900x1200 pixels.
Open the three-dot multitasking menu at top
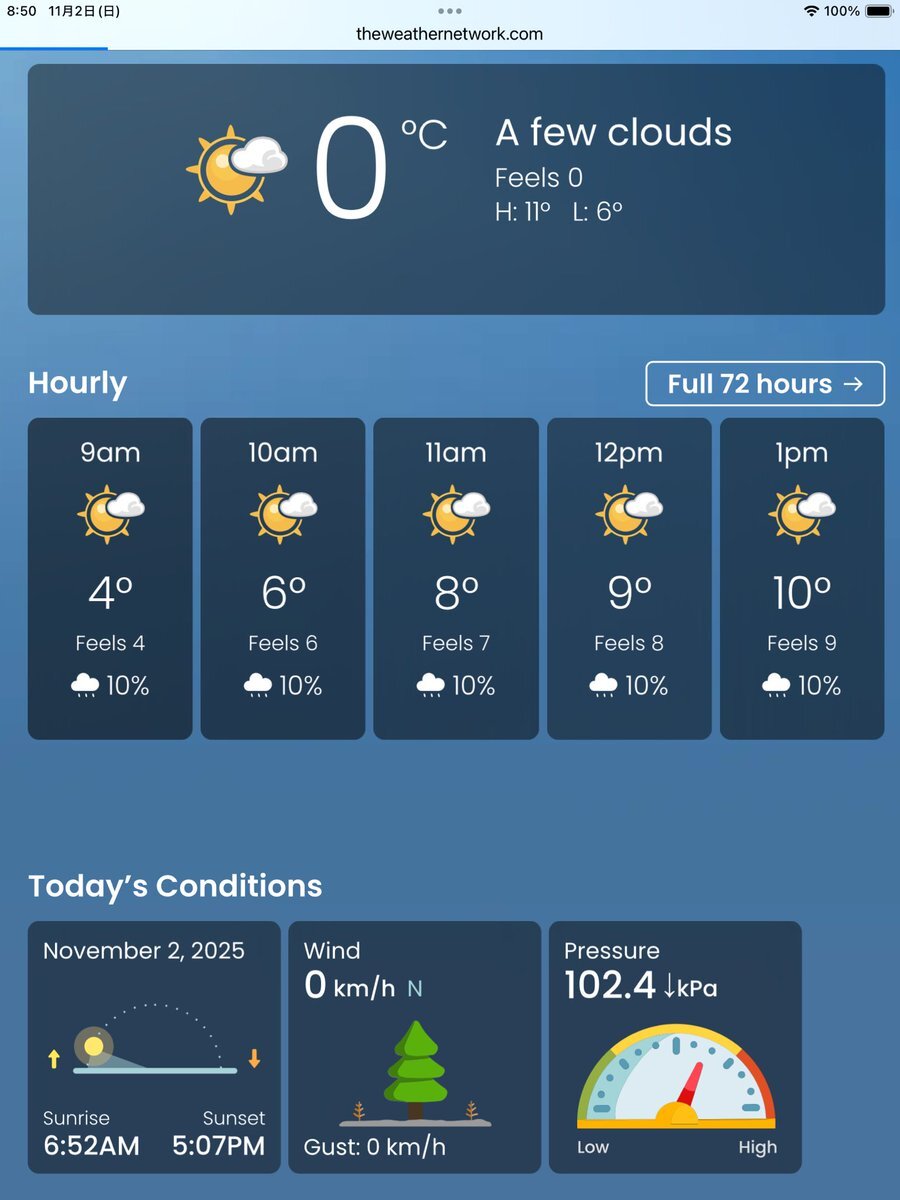tap(450, 11)
